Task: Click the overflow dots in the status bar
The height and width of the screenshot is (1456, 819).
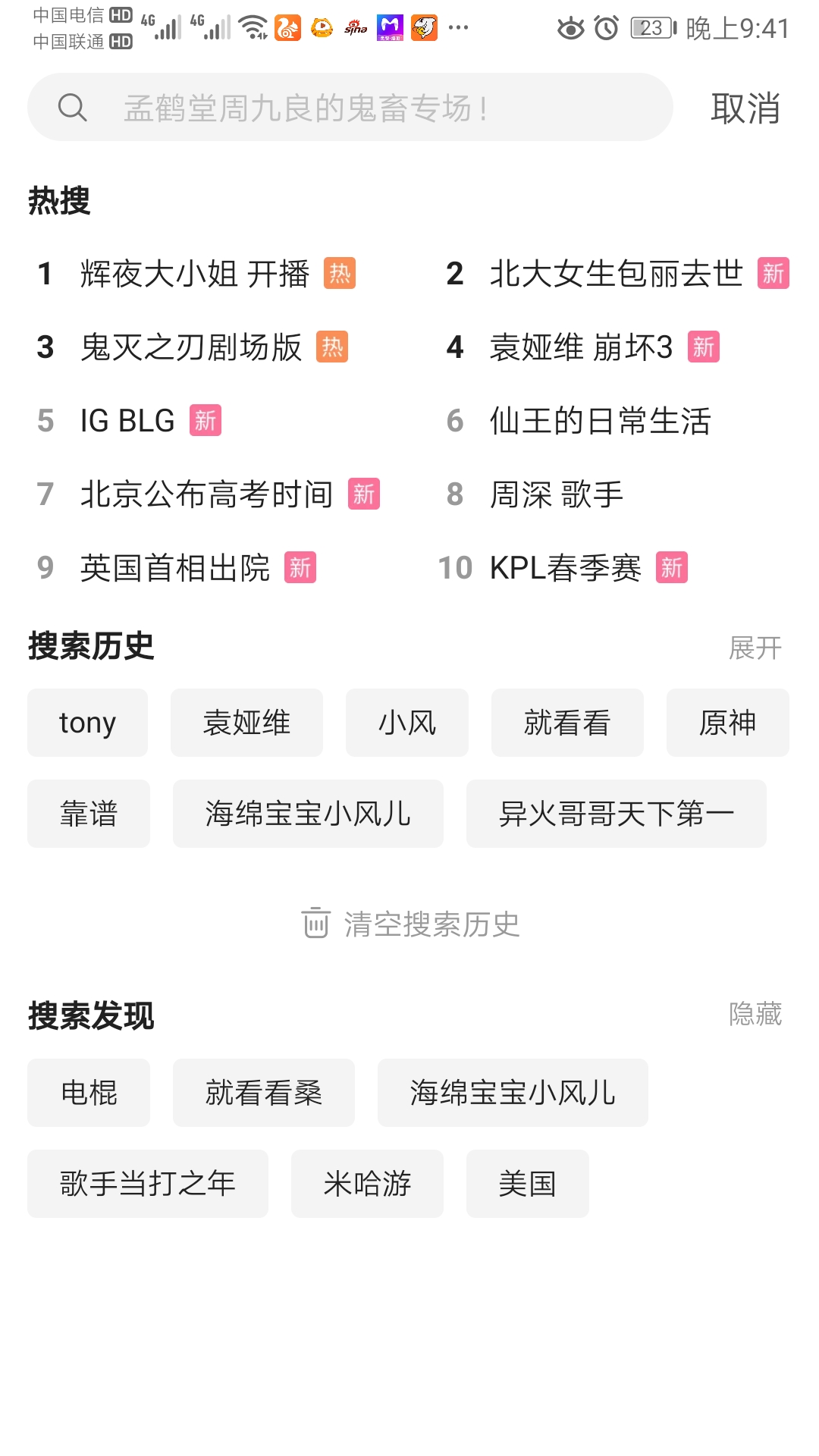Action: [458, 28]
